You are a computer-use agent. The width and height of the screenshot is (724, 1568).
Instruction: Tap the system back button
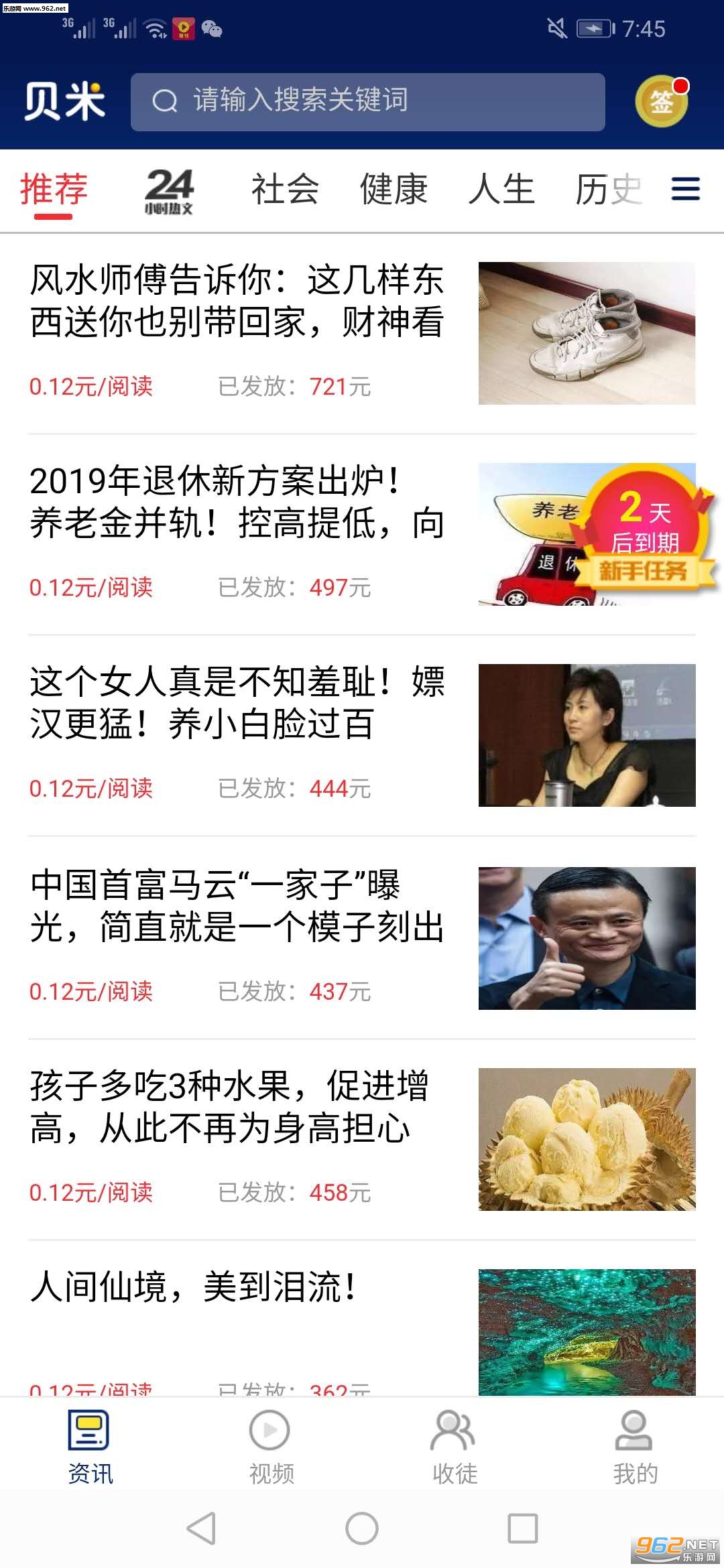pyautogui.click(x=201, y=1529)
